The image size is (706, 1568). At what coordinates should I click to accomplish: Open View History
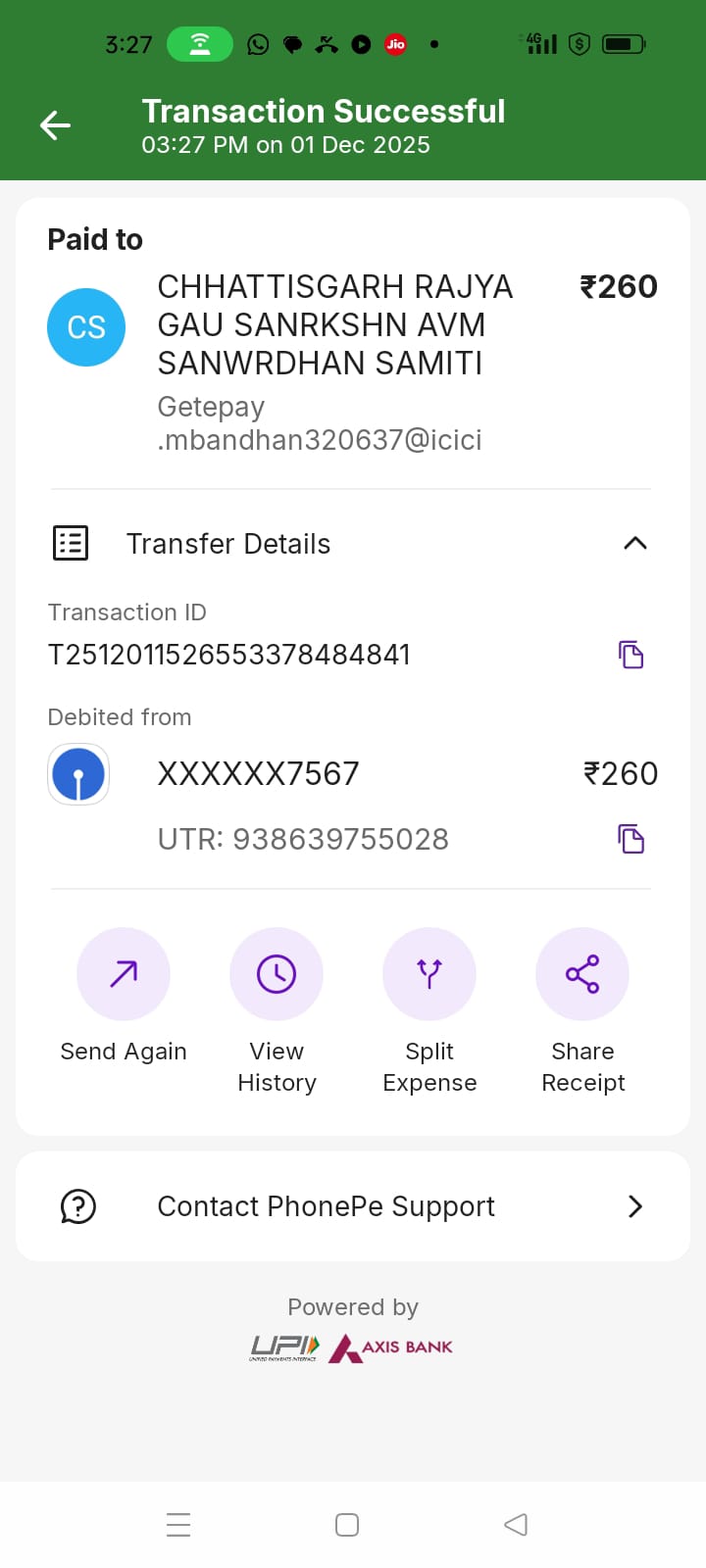[x=277, y=975]
